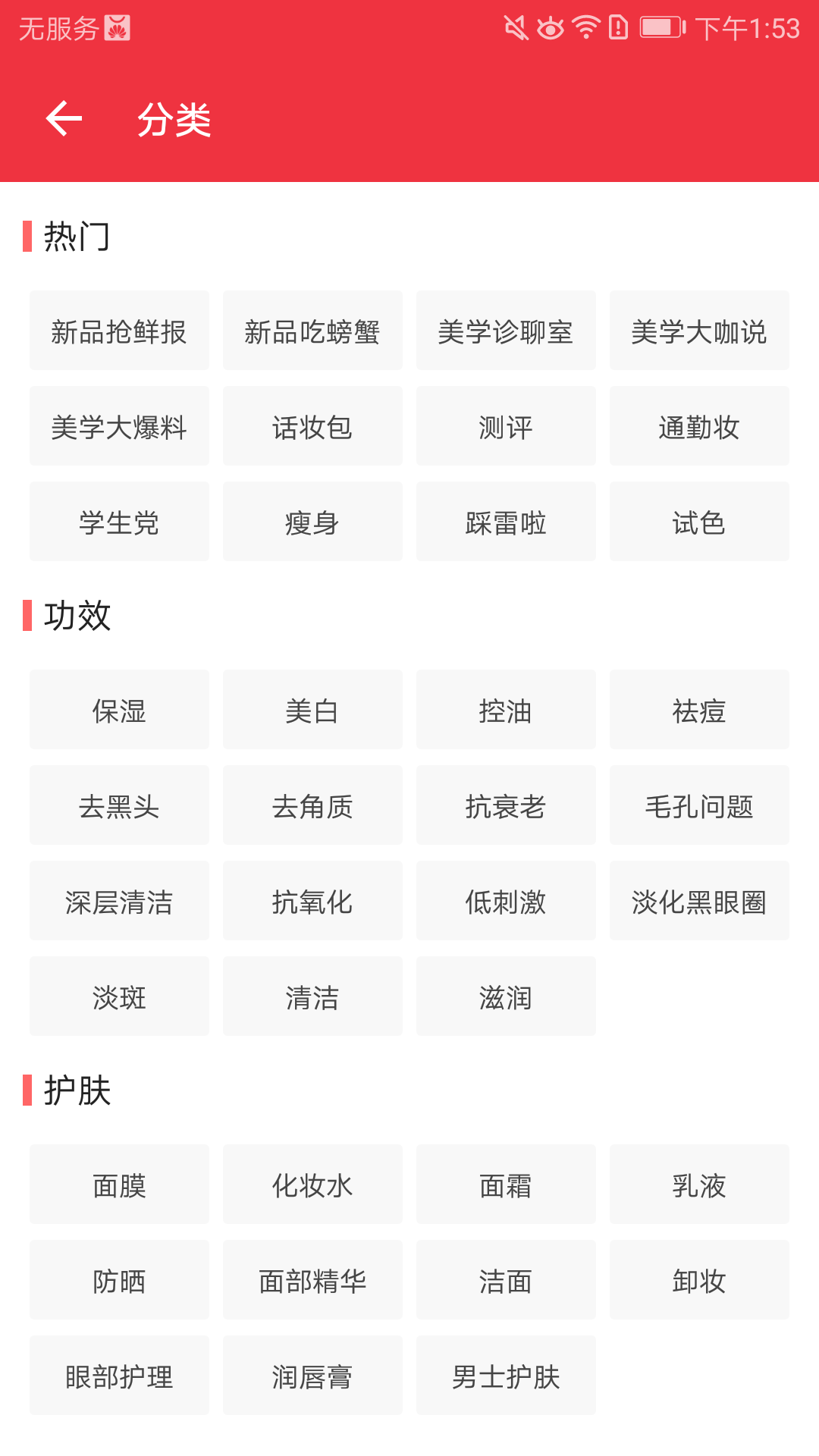Open the 防晒 category
The image size is (819, 1456).
pyautogui.click(x=119, y=1280)
